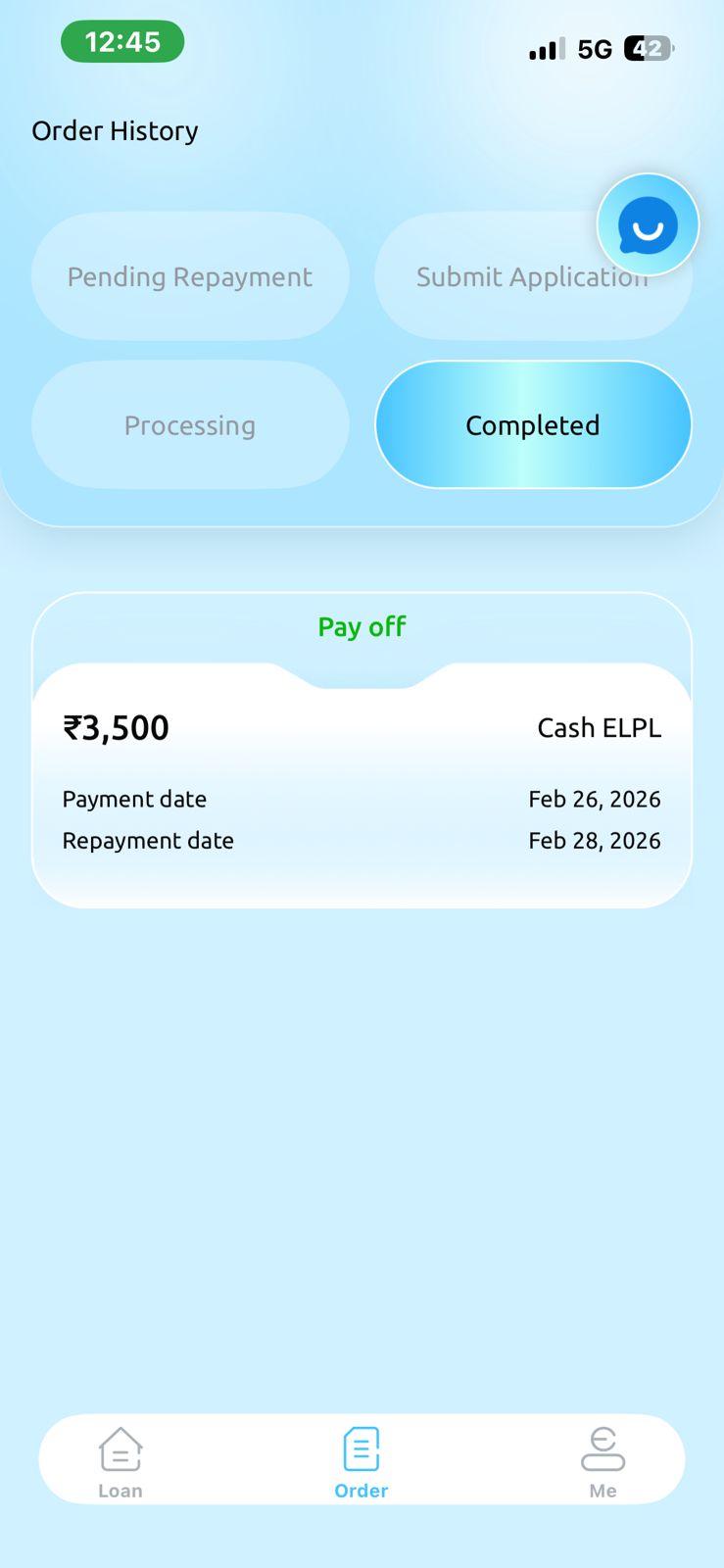Open the customer support chat bubble
The image size is (724, 1568).
pos(648,225)
